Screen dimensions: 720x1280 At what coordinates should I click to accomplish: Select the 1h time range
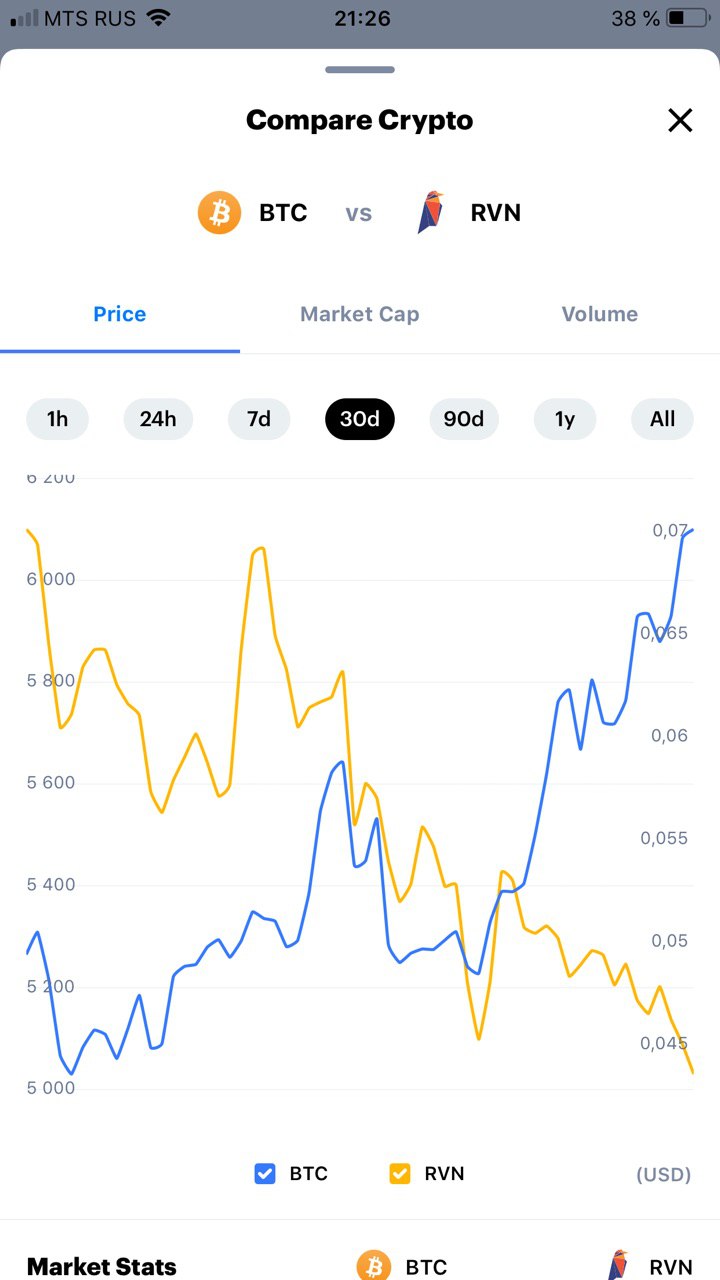(57, 419)
